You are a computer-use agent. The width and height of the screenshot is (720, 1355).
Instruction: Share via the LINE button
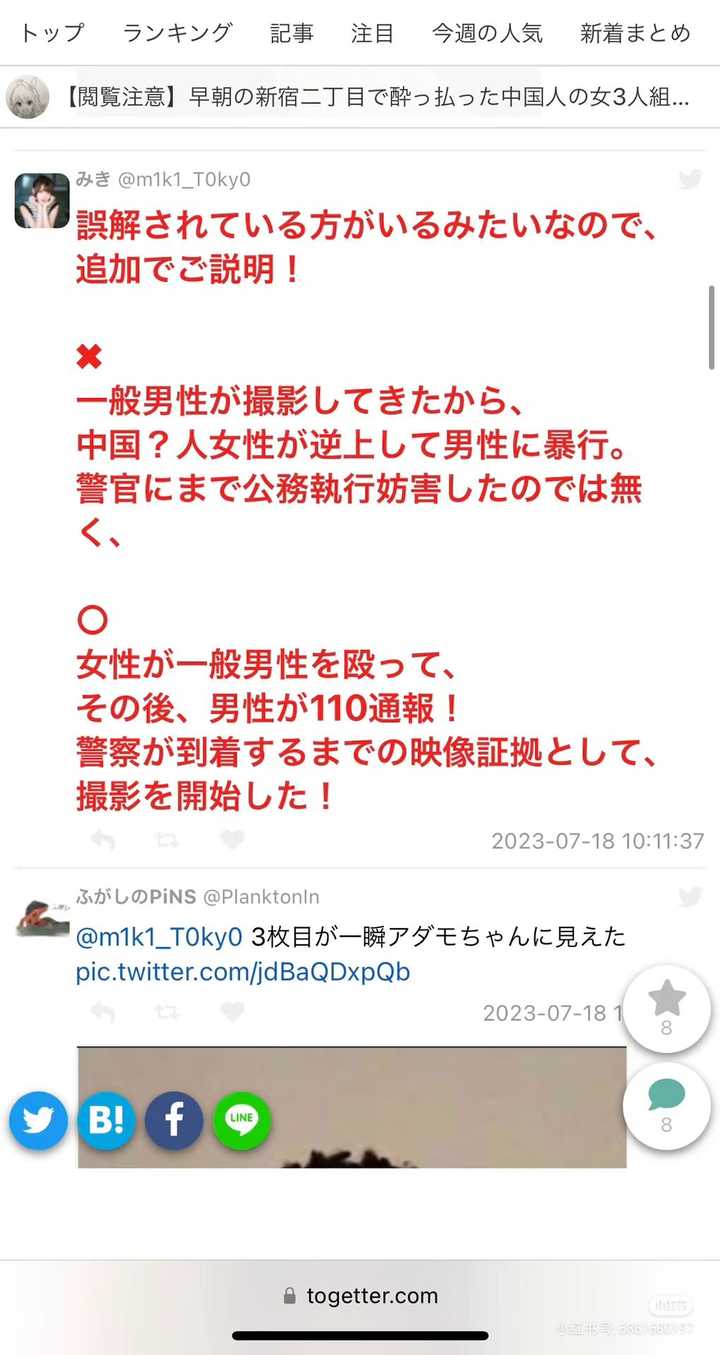pos(242,1120)
